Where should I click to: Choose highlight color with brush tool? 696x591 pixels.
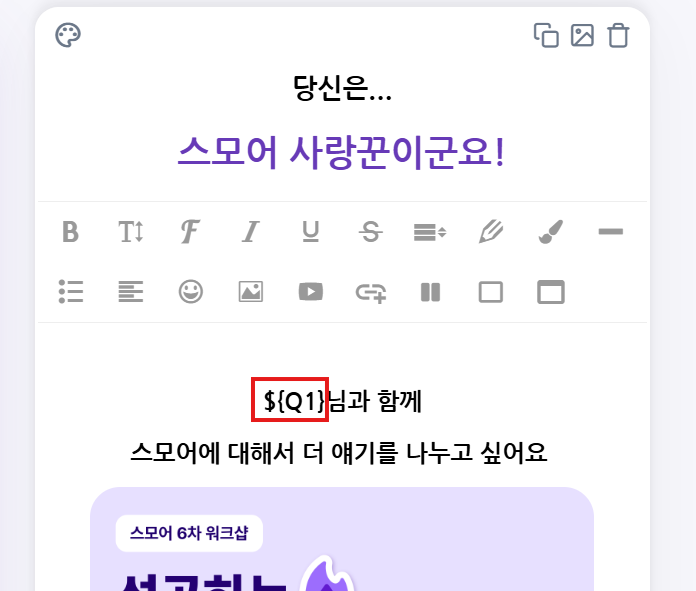point(550,232)
